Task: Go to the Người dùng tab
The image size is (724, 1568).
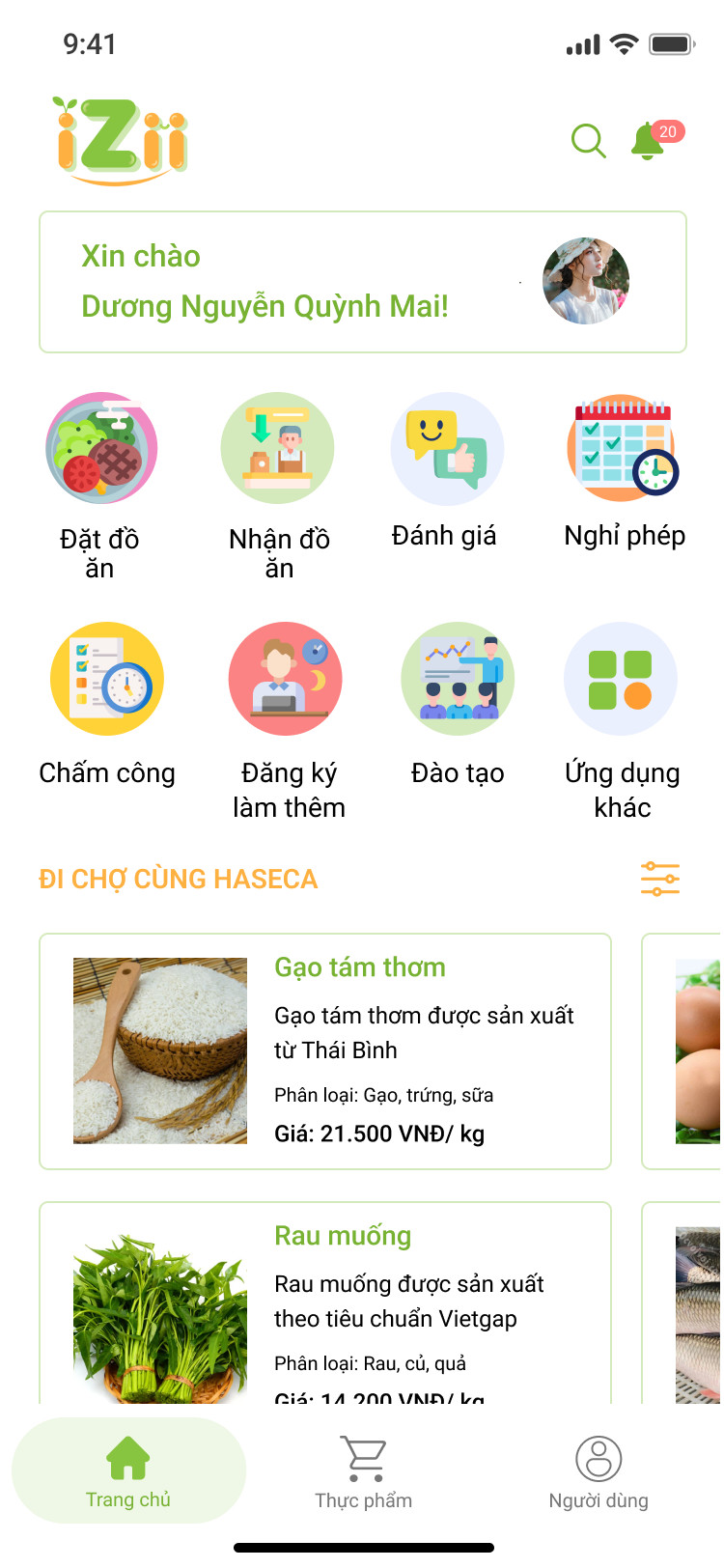Action: [599, 1473]
